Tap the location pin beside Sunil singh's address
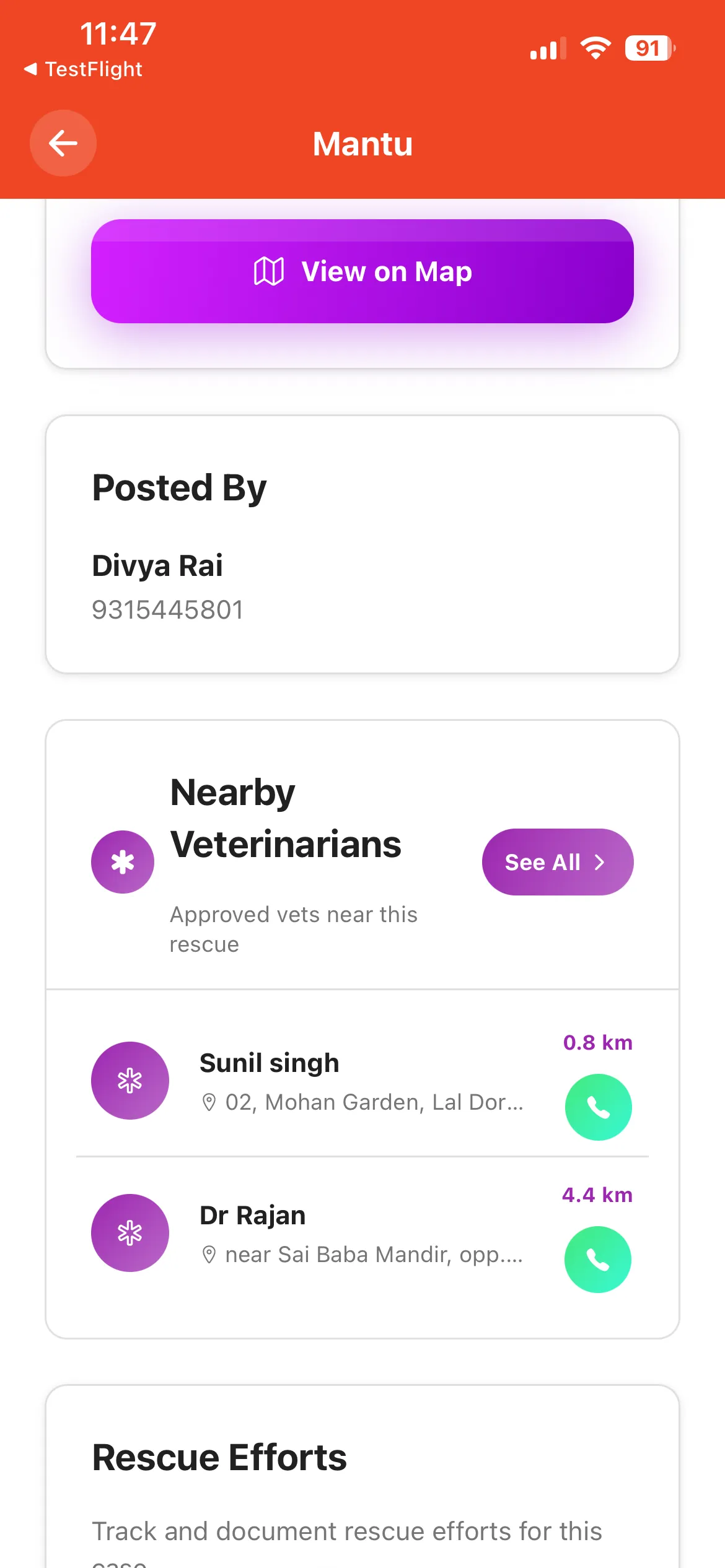 [x=209, y=1102]
